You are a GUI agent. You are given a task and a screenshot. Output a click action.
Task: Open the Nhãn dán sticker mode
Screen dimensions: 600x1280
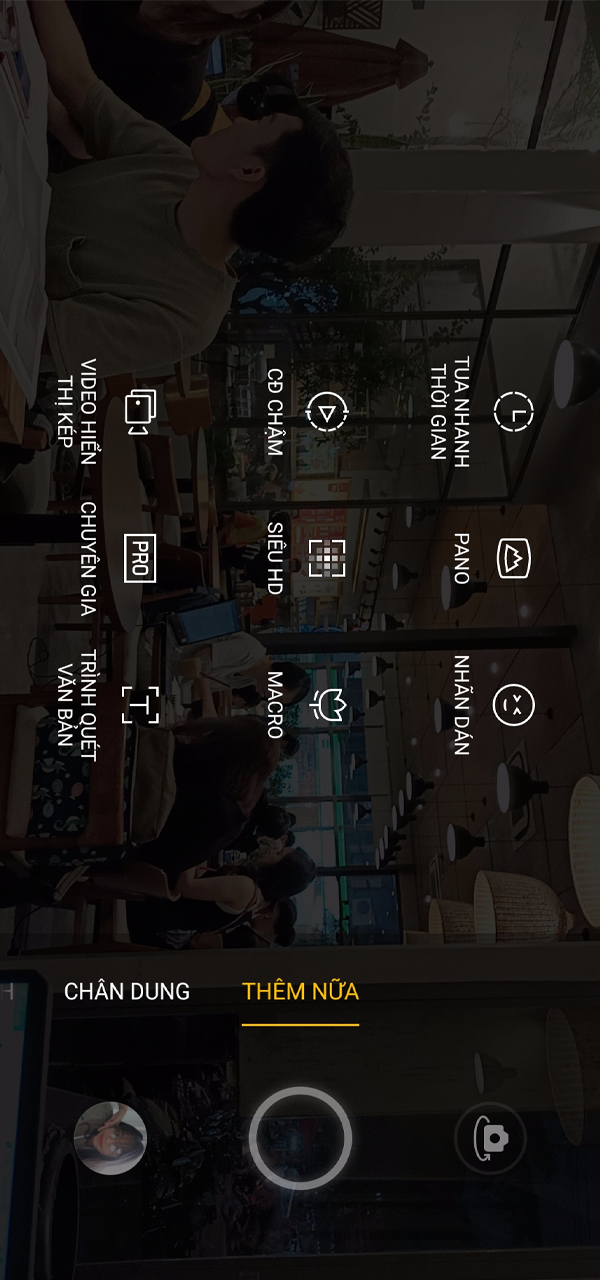514,705
